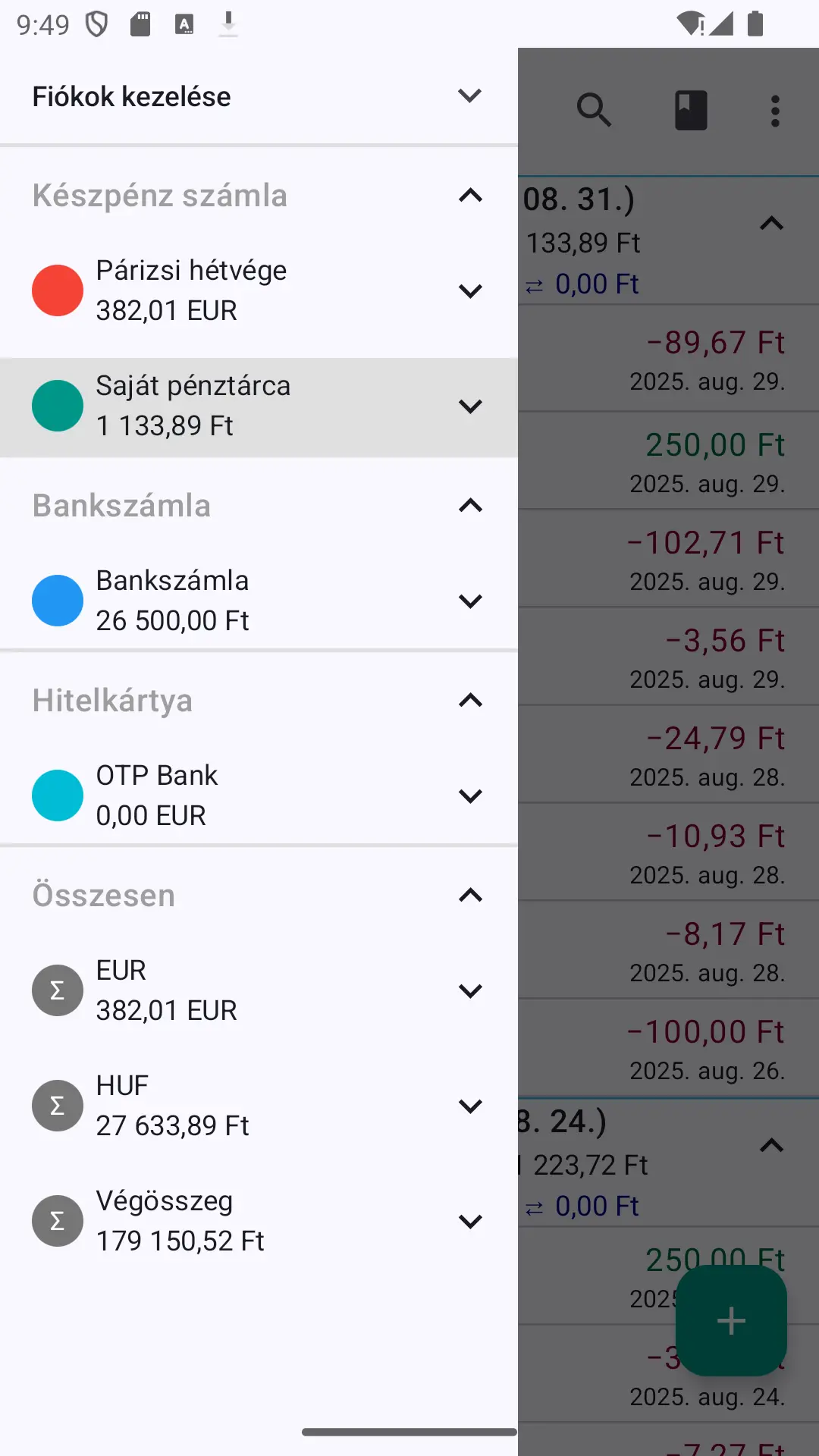Expand options for Saját pénztárca
The image size is (819, 1456).
coord(470,406)
